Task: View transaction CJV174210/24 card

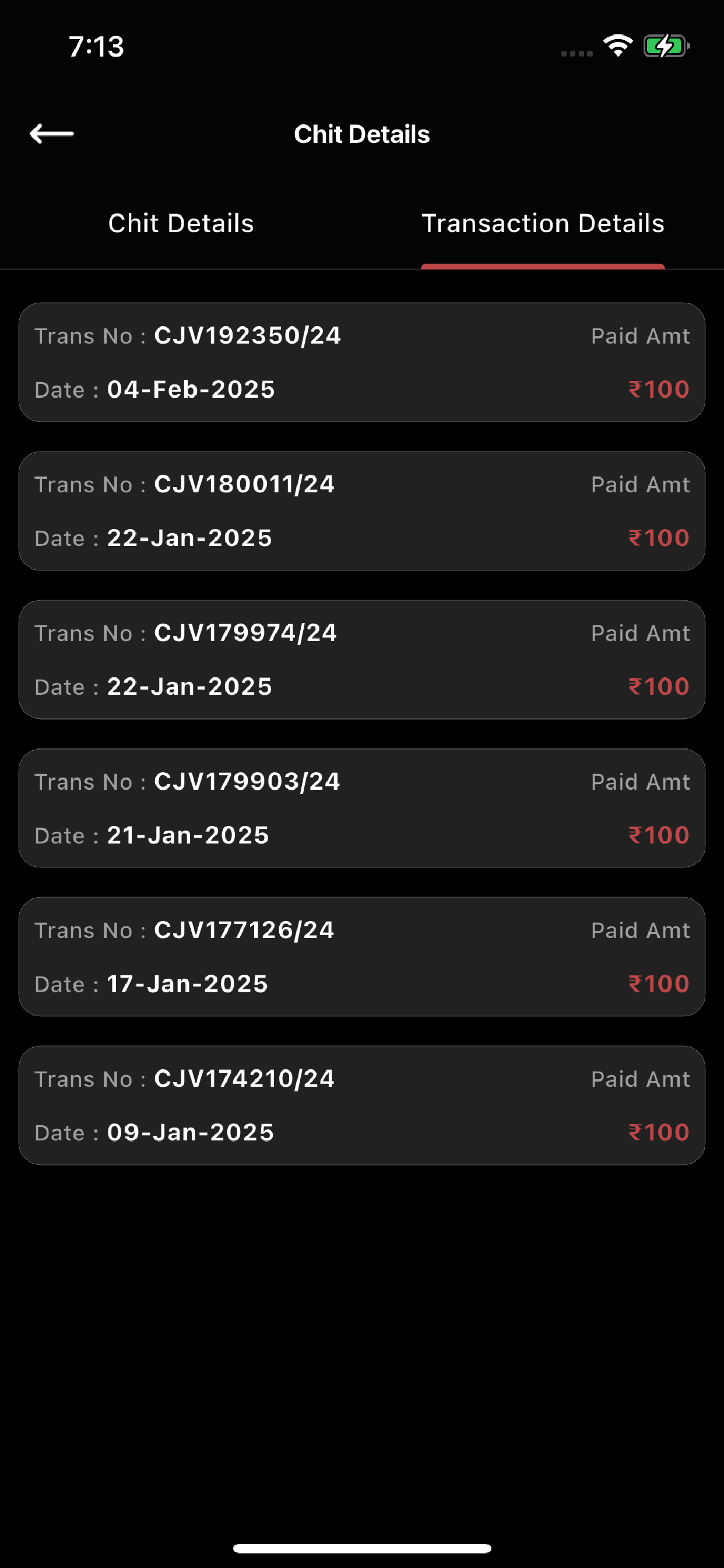Action: point(362,1105)
